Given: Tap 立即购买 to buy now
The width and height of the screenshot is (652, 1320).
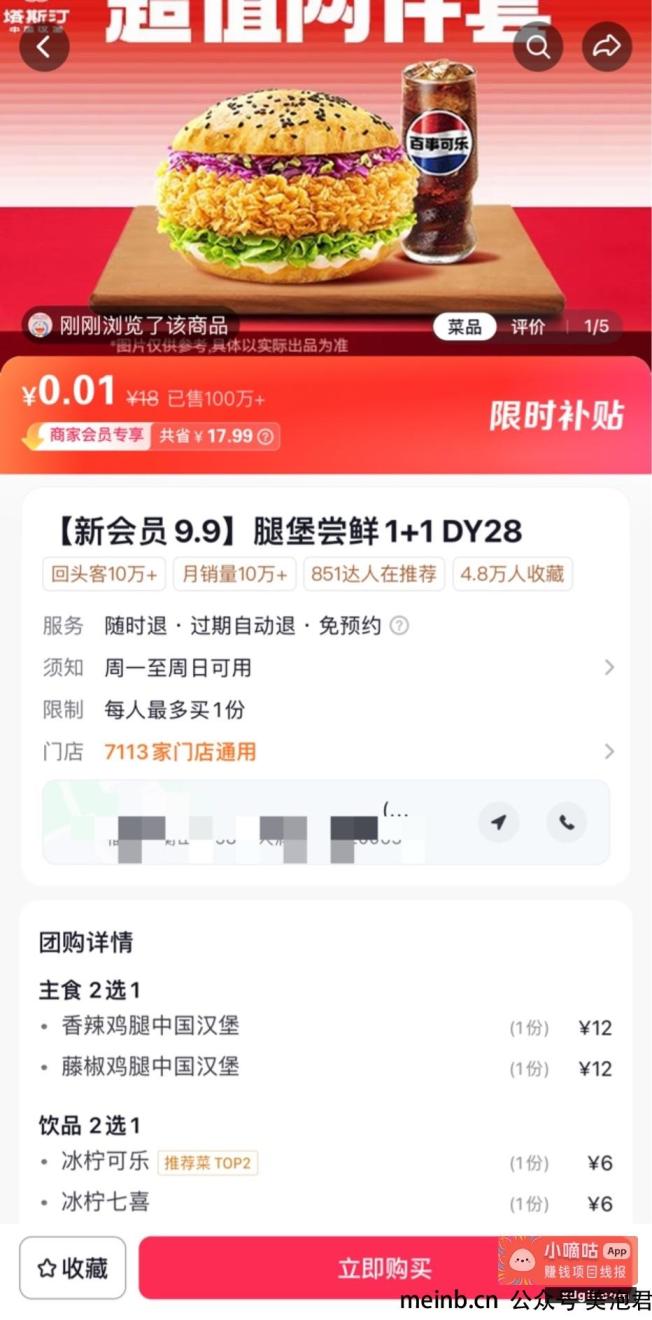Looking at the screenshot, I should click(x=384, y=1268).
